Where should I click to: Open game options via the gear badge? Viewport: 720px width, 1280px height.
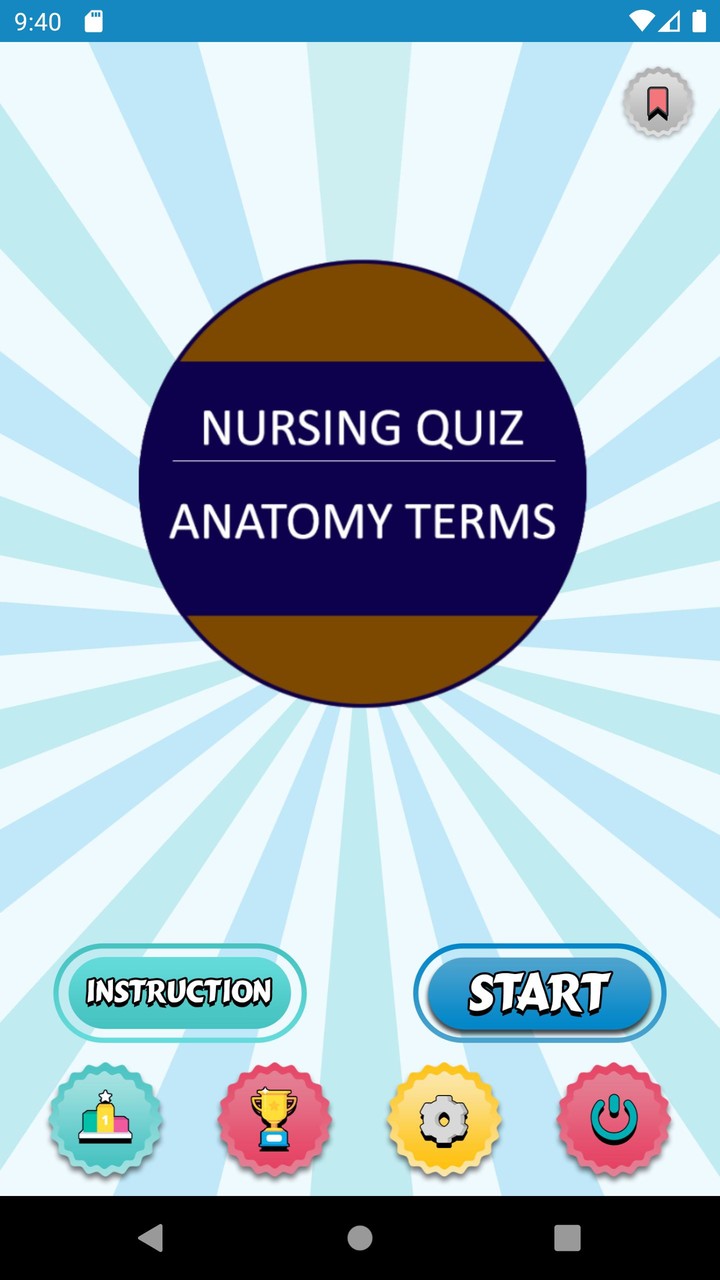(445, 1120)
